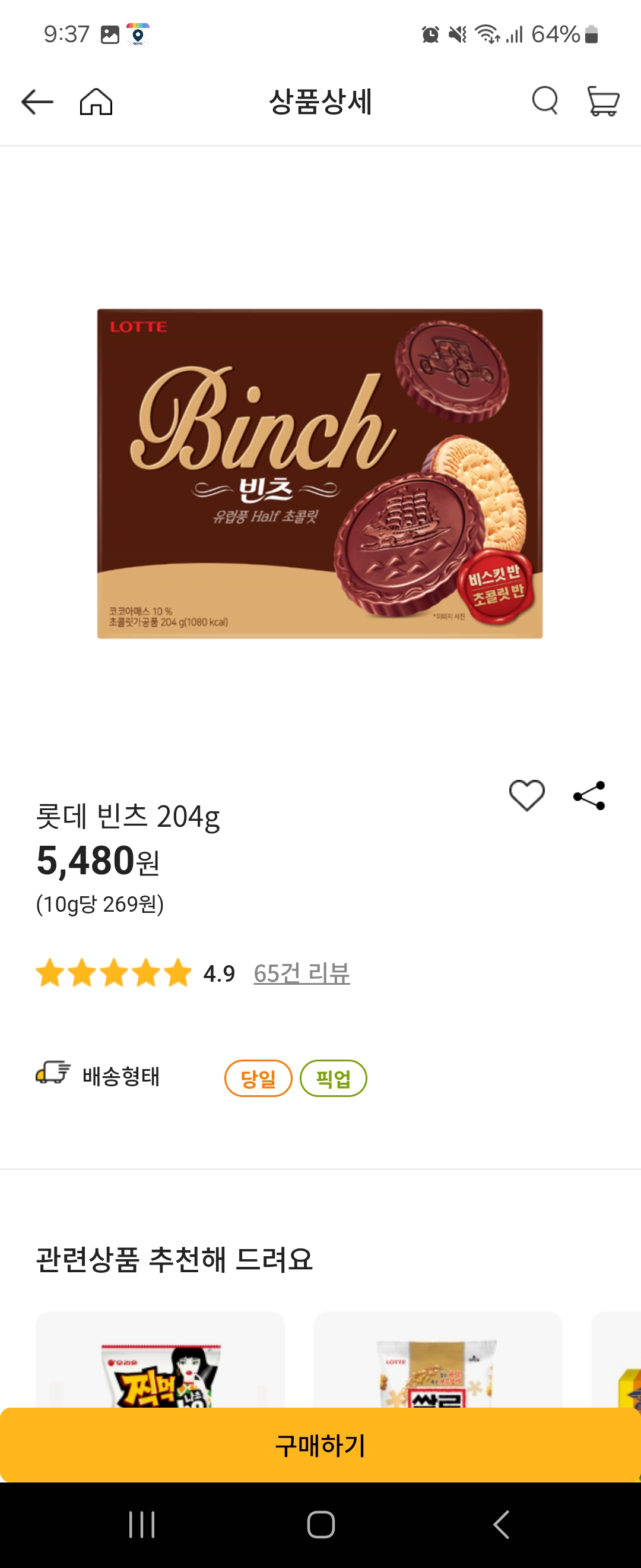Open the shopping cart icon
641x1568 pixels.
click(602, 102)
